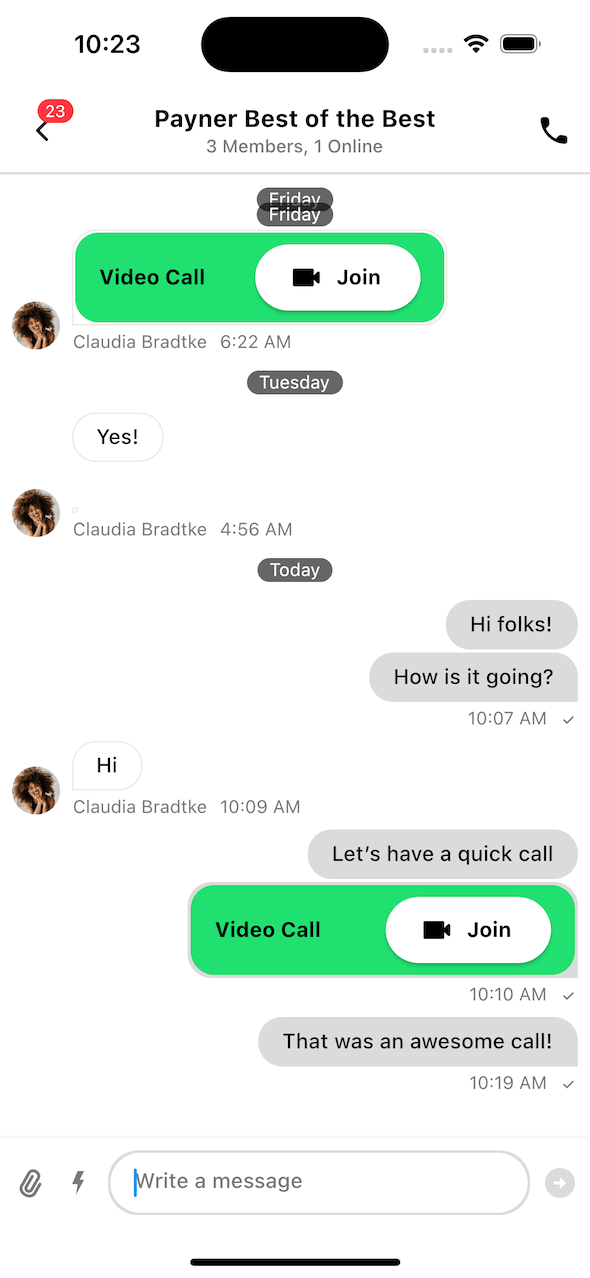Image resolution: width=590 pixels, height=1278 pixels.
Task: Join the video call sent at 10:10 AM
Action: click(468, 930)
